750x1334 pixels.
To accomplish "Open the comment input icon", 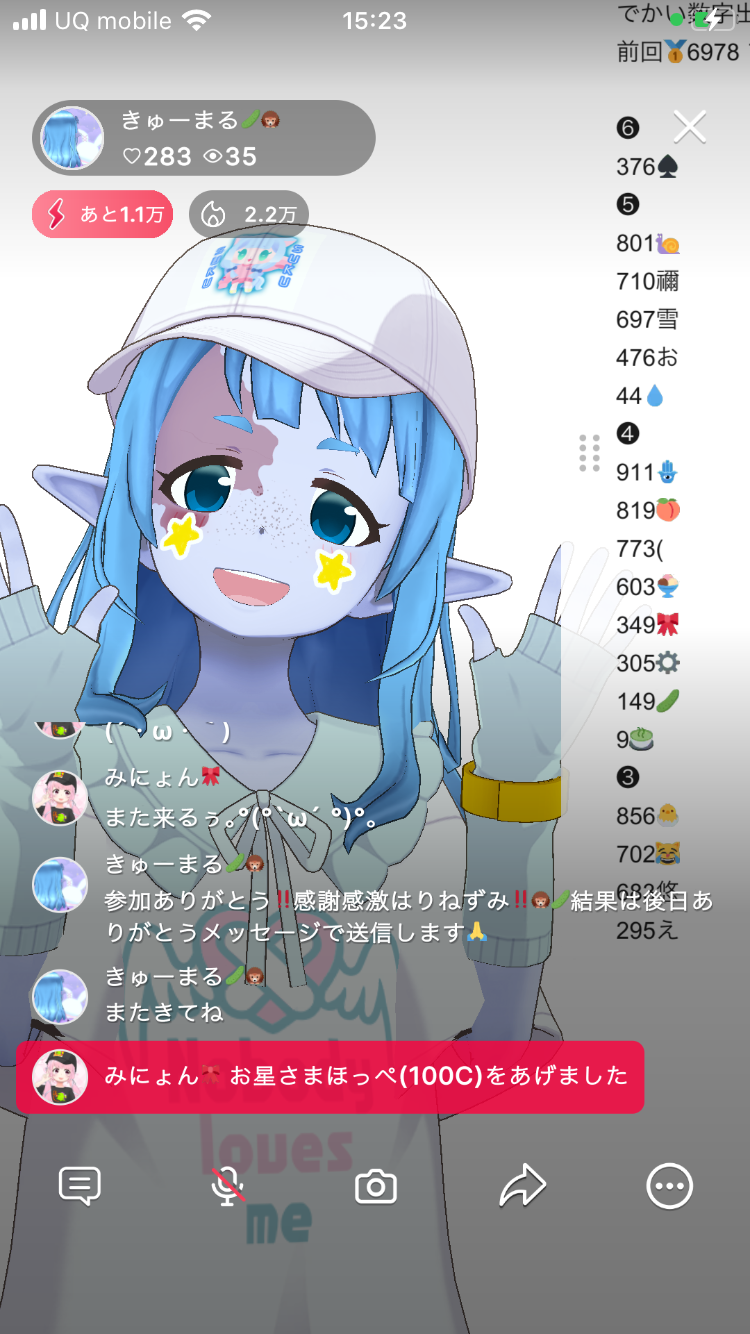I will [80, 1187].
